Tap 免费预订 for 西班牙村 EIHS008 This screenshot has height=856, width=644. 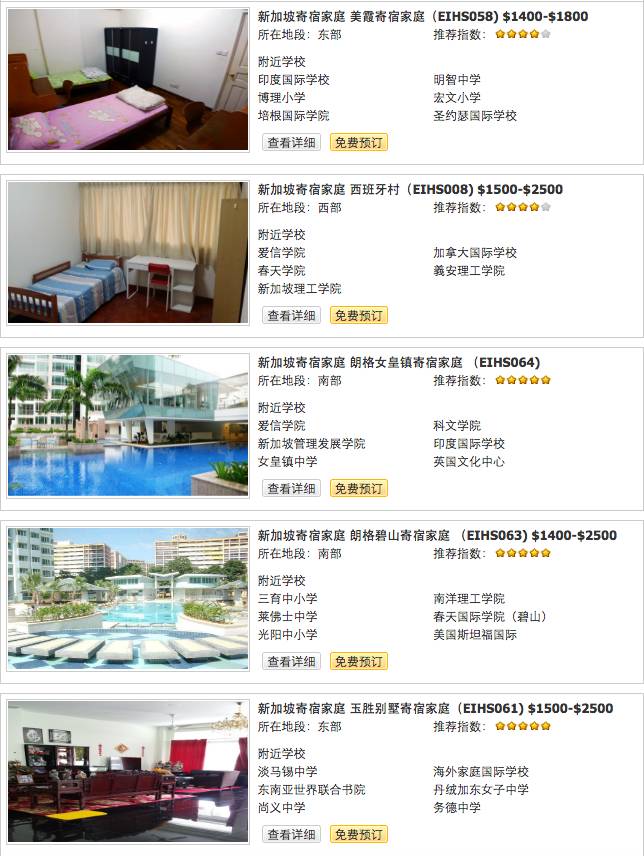coord(358,316)
